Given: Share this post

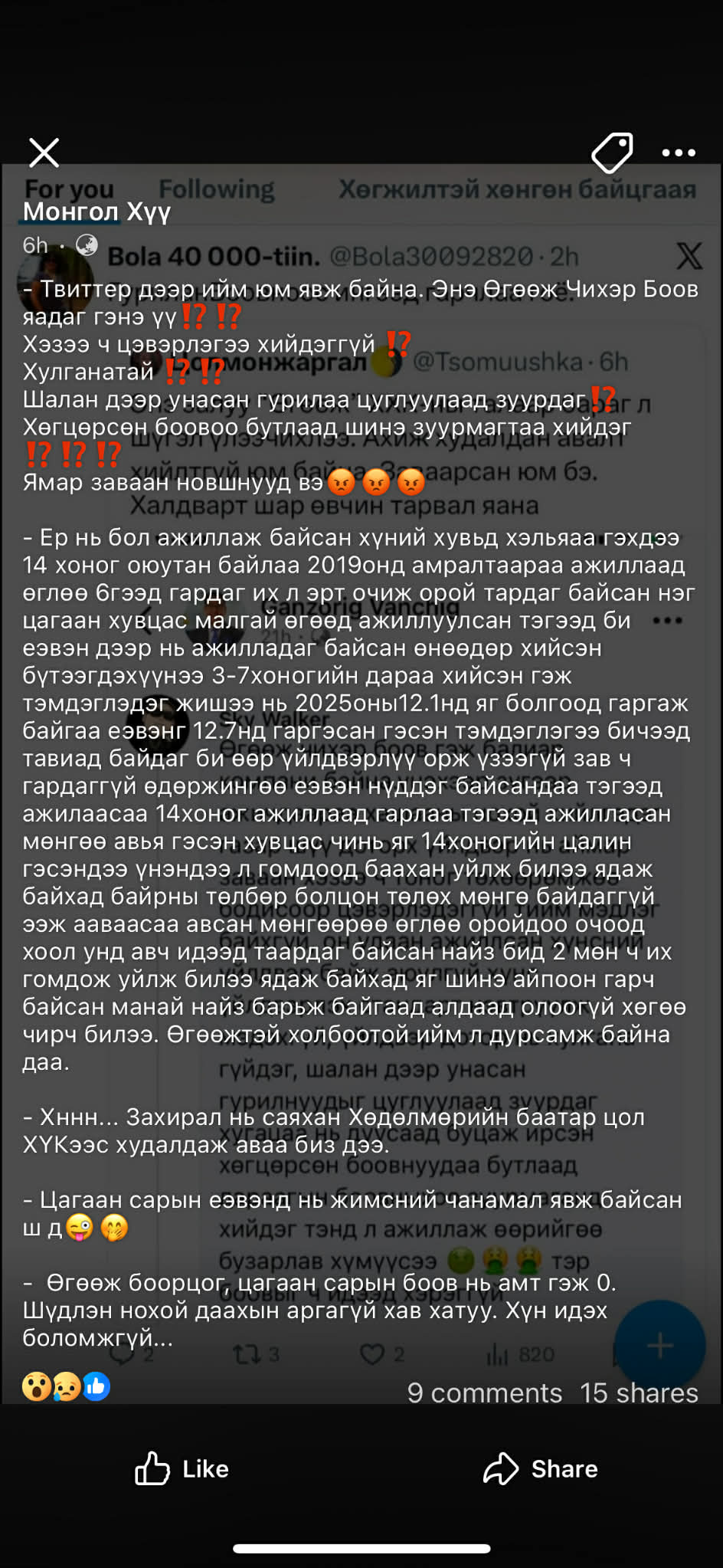Looking at the screenshot, I should point(541,1468).
